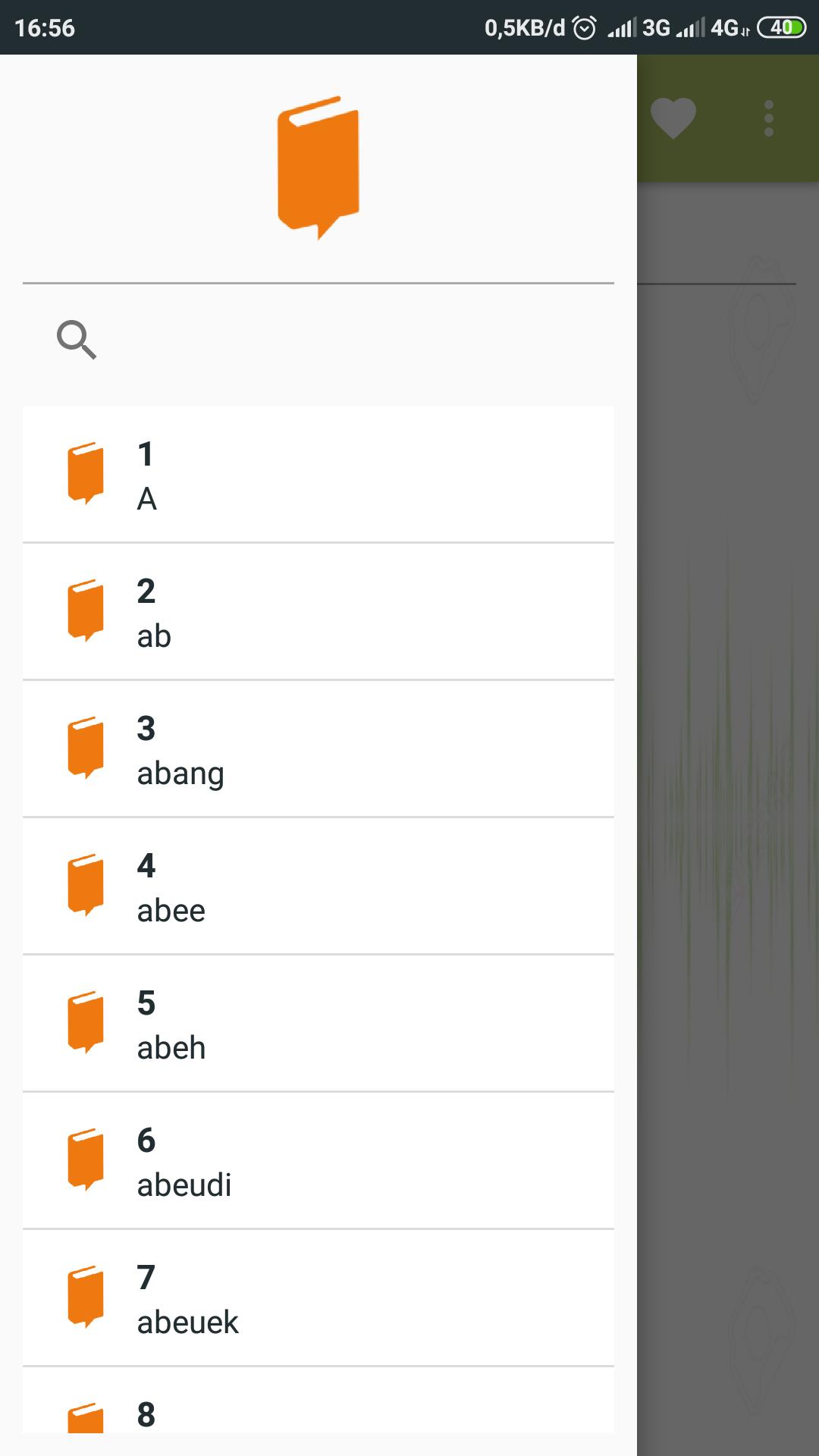819x1456 pixels.
Task: Open the word "ab"
Action: [318, 613]
